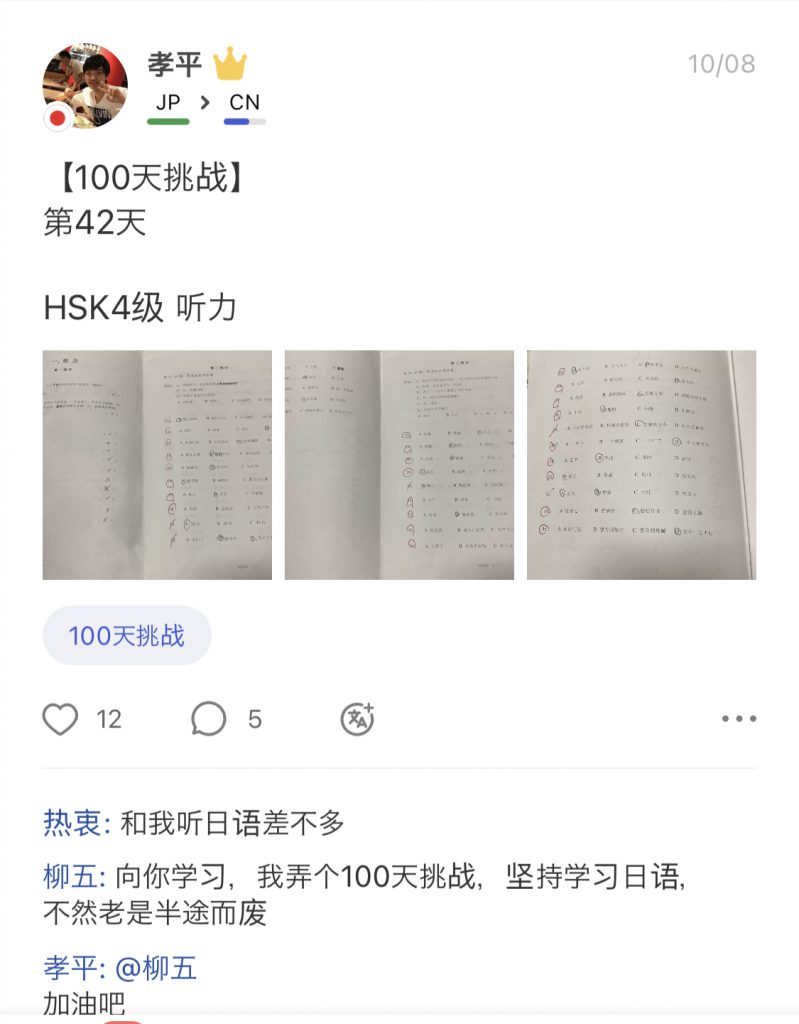The image size is (799, 1024).
Task: View the first exam sheet photo
Action: [157, 465]
